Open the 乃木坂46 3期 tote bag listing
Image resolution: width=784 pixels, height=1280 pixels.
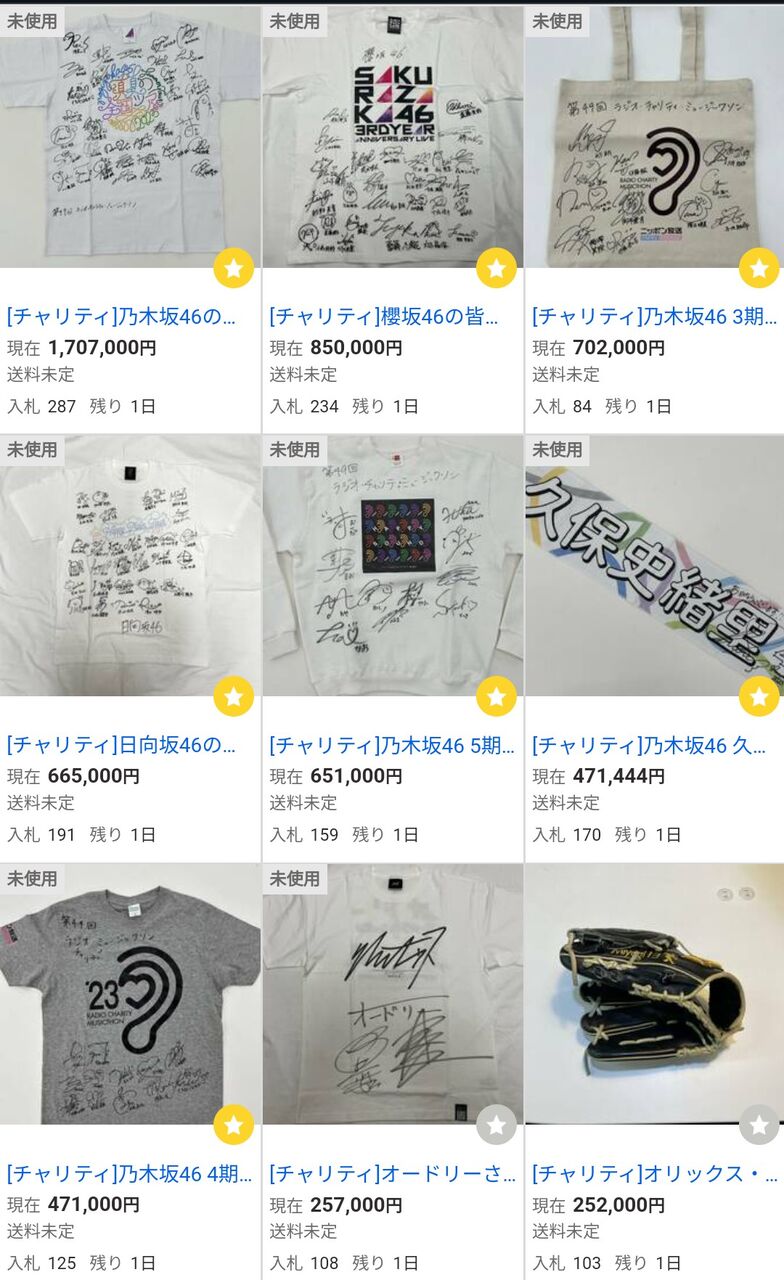(654, 317)
